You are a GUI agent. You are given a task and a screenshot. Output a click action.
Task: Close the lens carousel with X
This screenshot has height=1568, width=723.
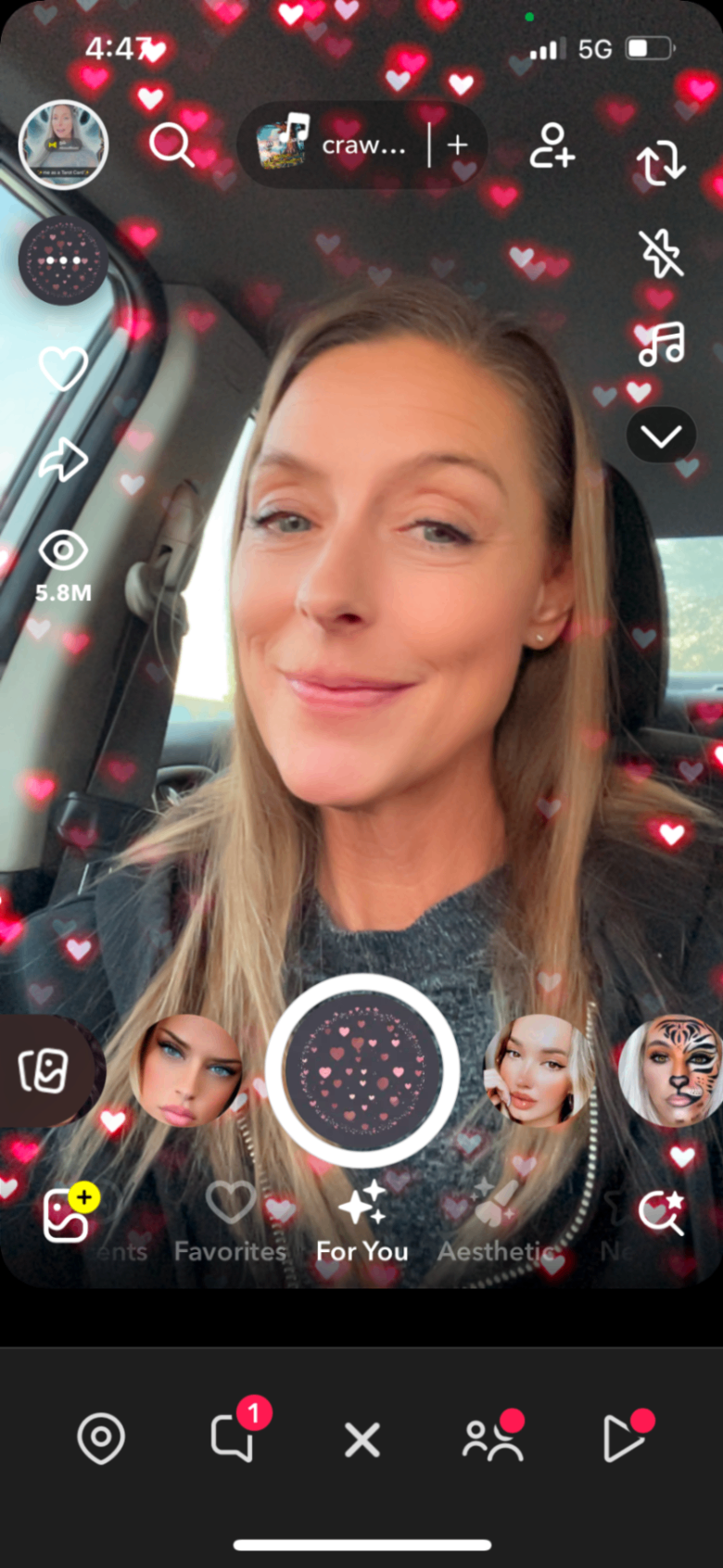[362, 1440]
